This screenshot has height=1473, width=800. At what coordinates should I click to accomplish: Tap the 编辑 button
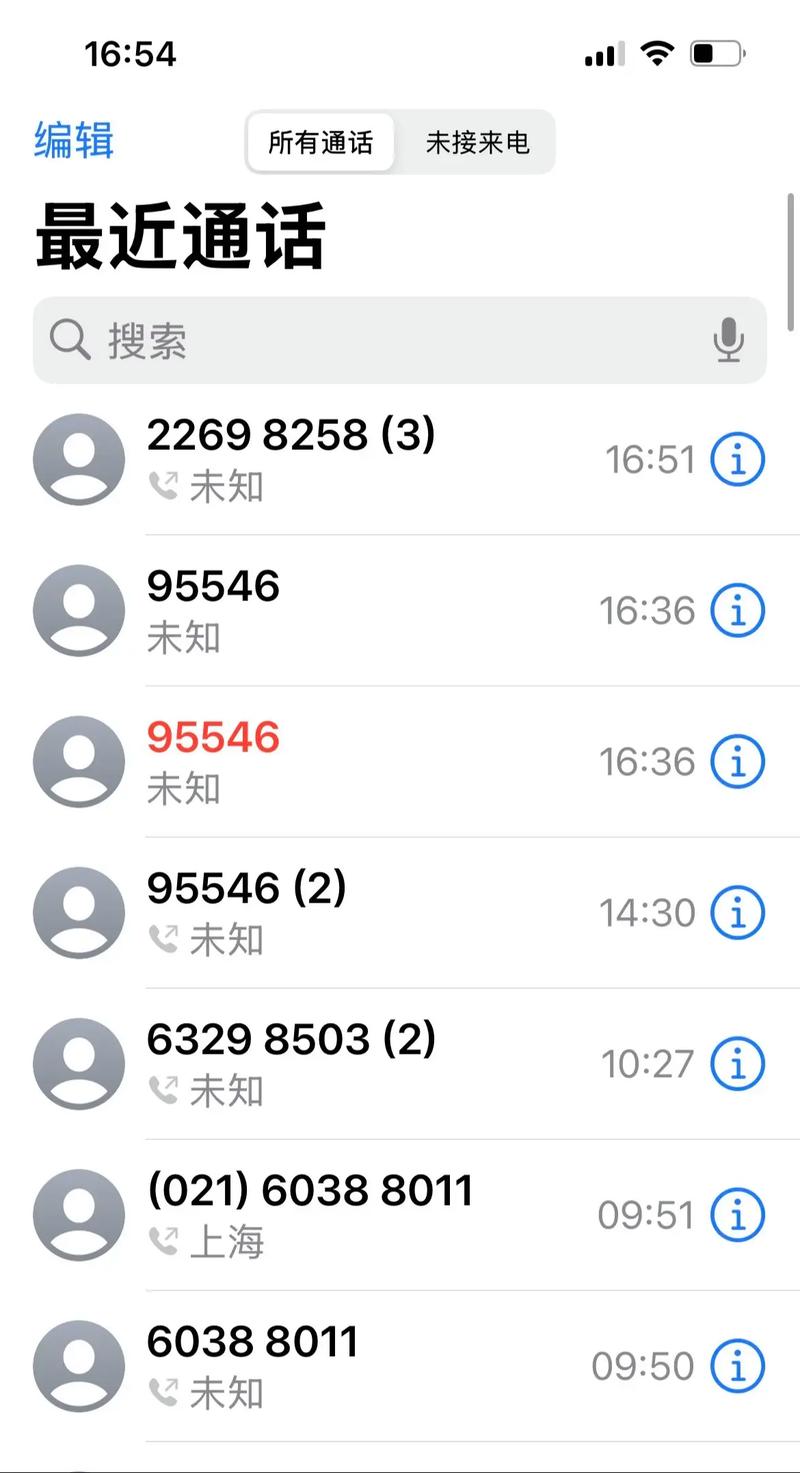(73, 143)
